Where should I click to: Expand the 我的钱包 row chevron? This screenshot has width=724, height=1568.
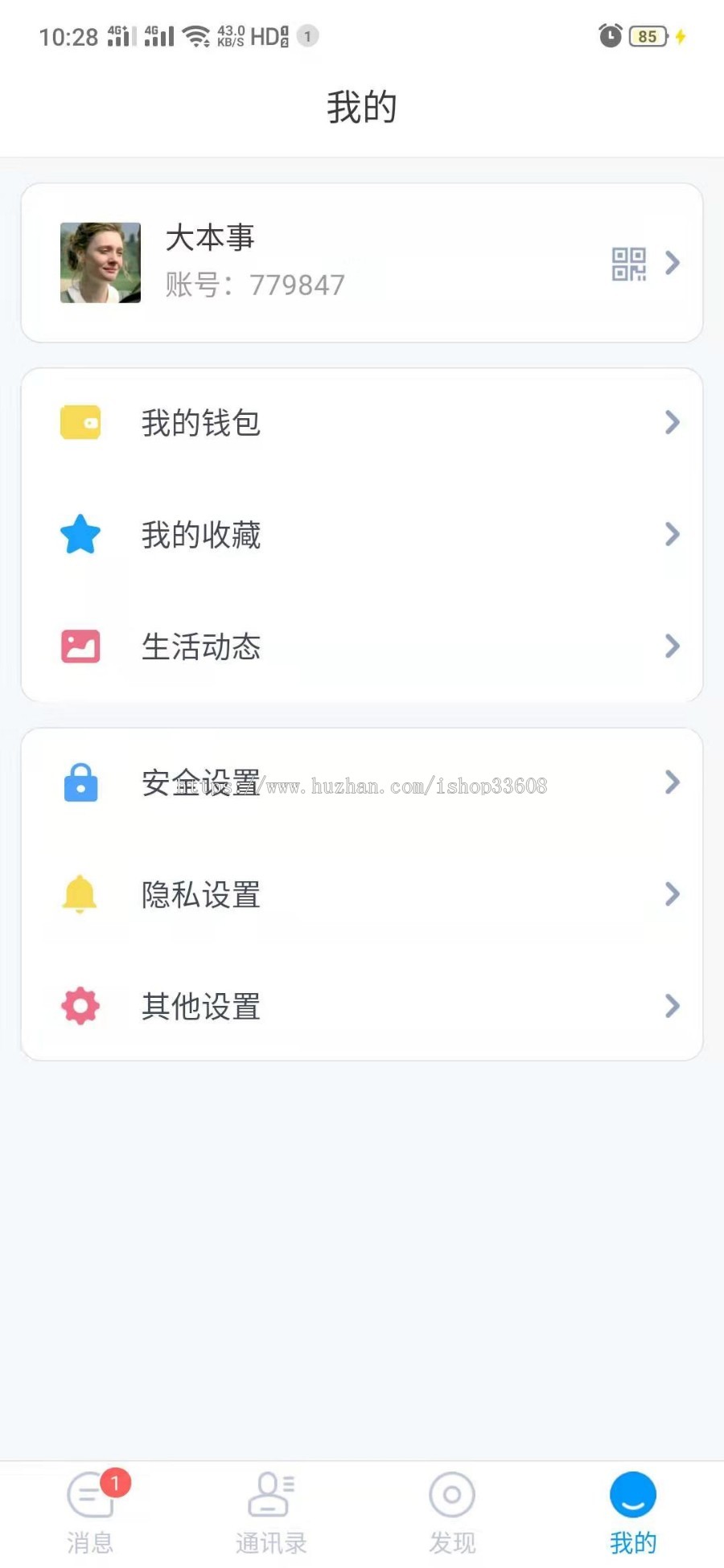point(673,422)
